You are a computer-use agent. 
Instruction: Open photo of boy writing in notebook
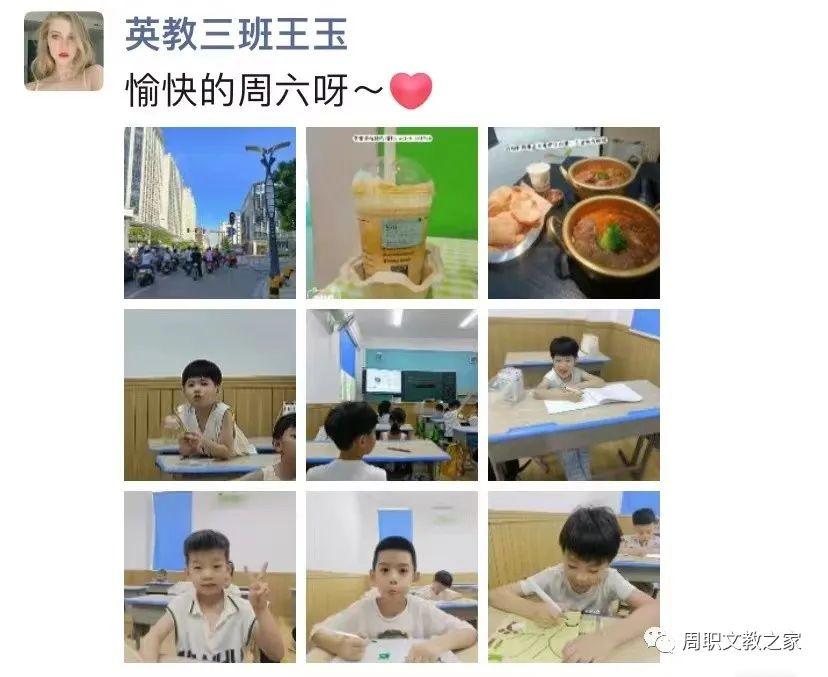click(573, 395)
